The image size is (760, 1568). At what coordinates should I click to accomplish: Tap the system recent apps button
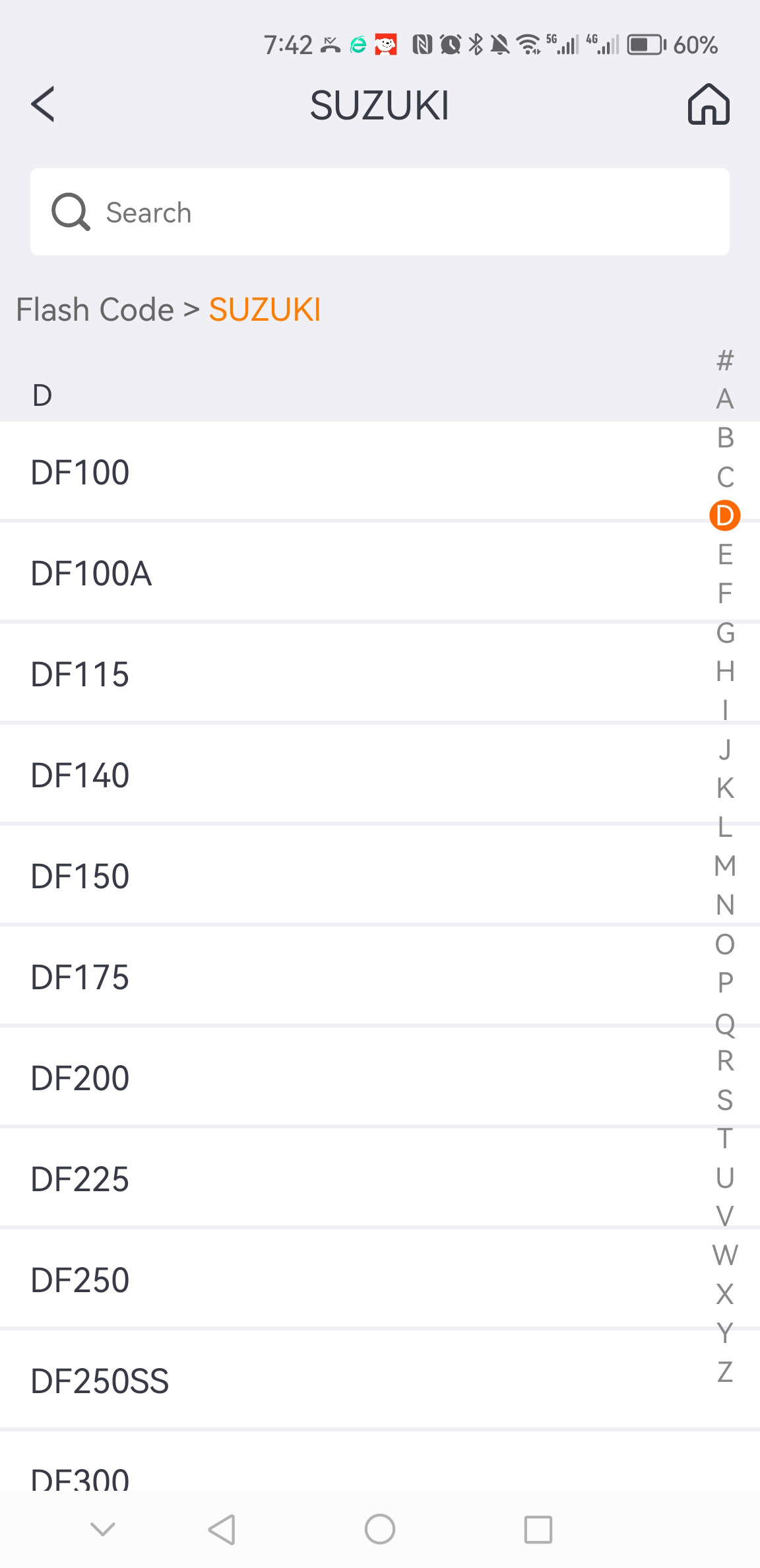coord(538,1529)
